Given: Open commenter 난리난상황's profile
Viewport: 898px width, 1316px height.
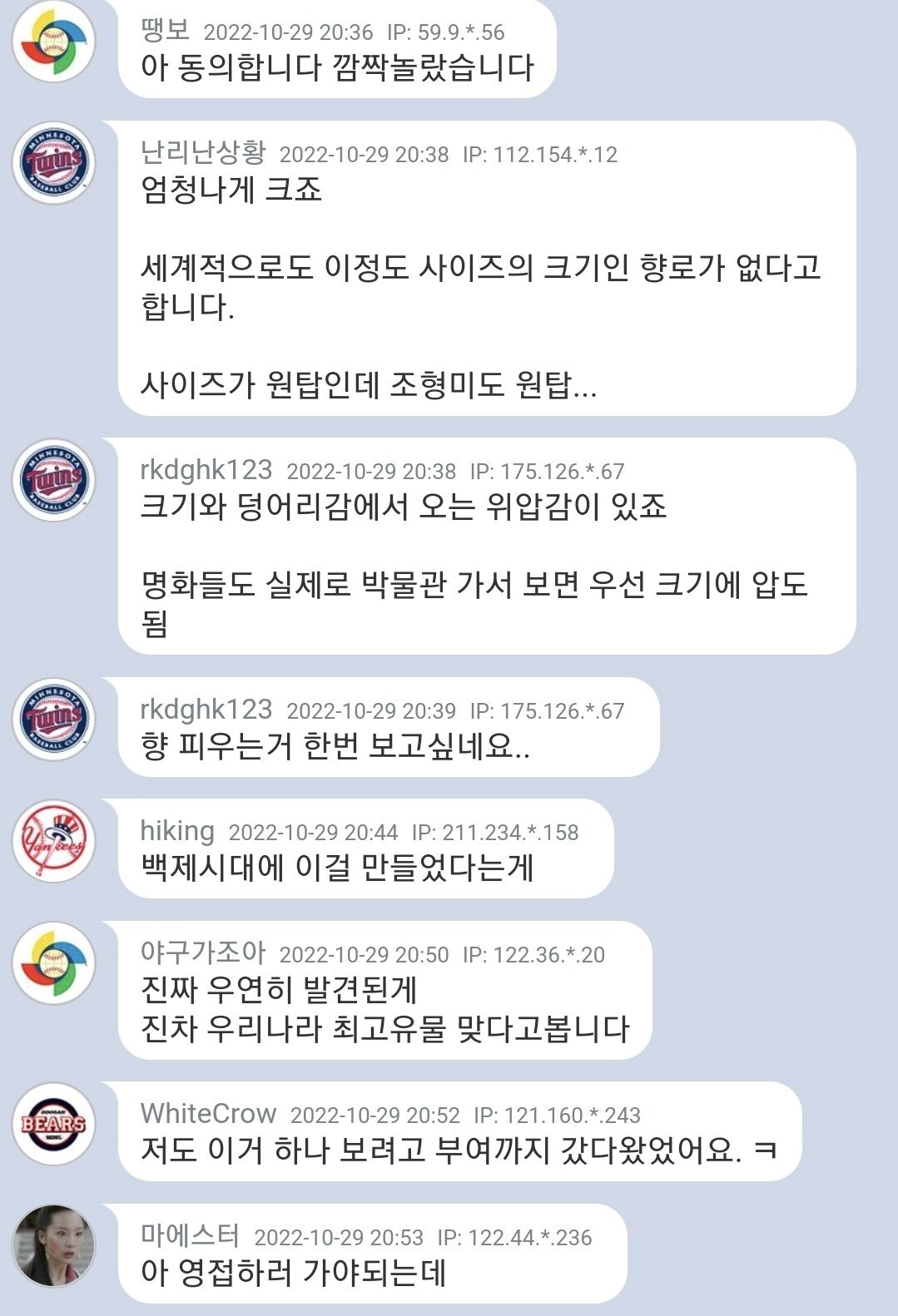Looking at the screenshot, I should pyautogui.click(x=203, y=152).
